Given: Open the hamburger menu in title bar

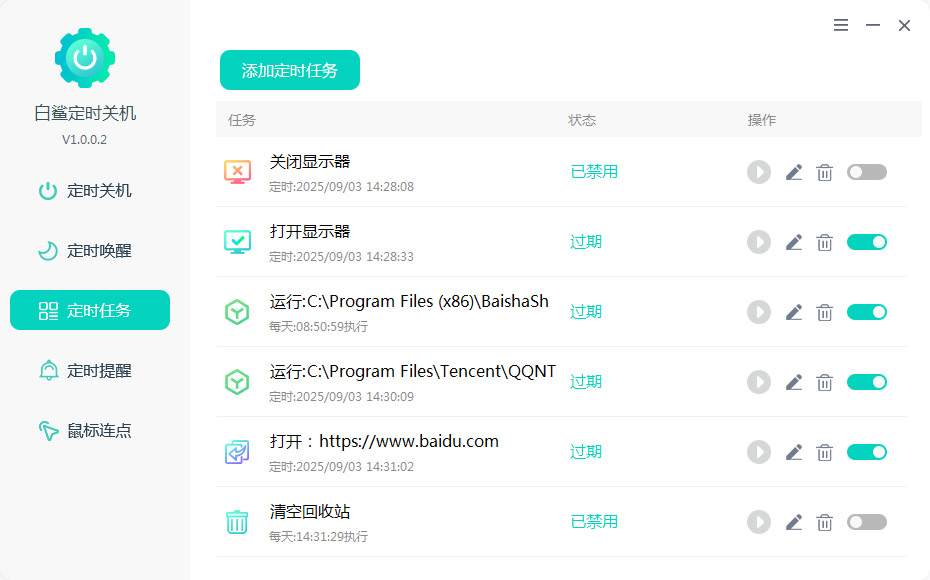Looking at the screenshot, I should [x=841, y=26].
